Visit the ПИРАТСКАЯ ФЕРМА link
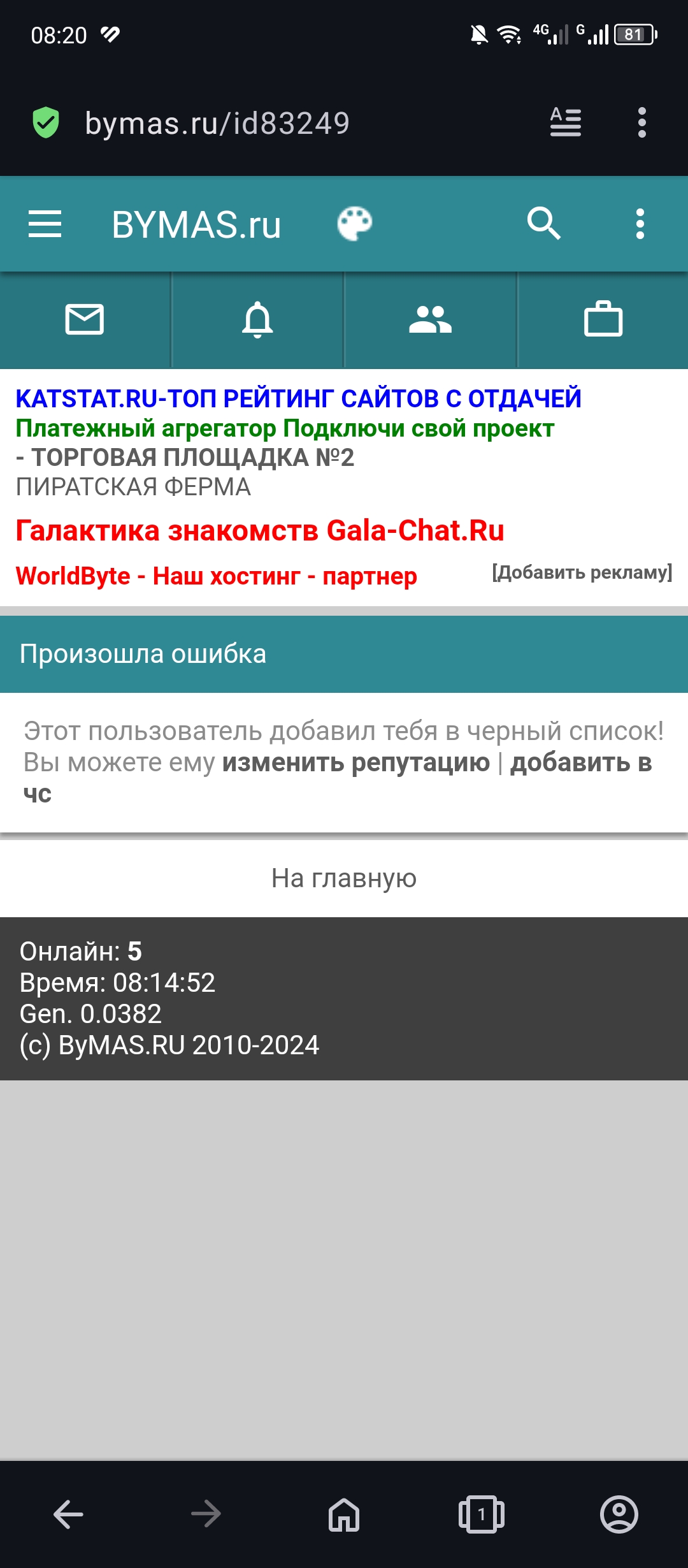 pos(133,487)
